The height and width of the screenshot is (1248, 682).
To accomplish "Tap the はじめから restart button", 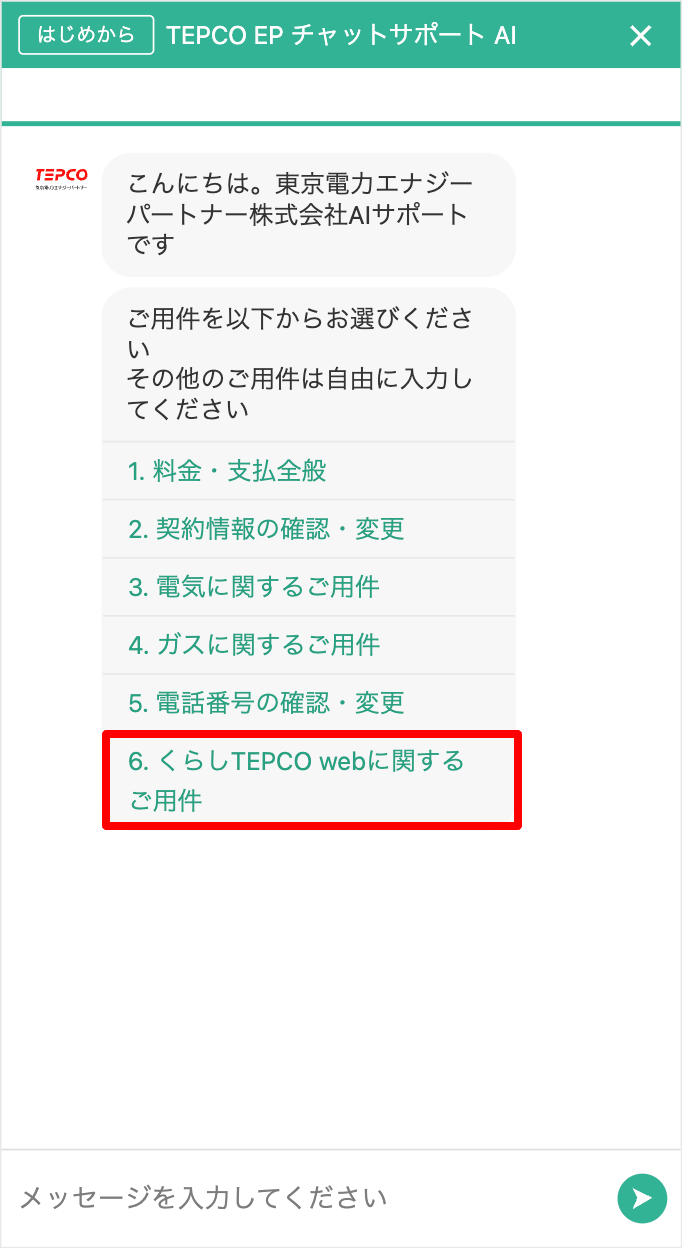I will (x=86, y=35).
